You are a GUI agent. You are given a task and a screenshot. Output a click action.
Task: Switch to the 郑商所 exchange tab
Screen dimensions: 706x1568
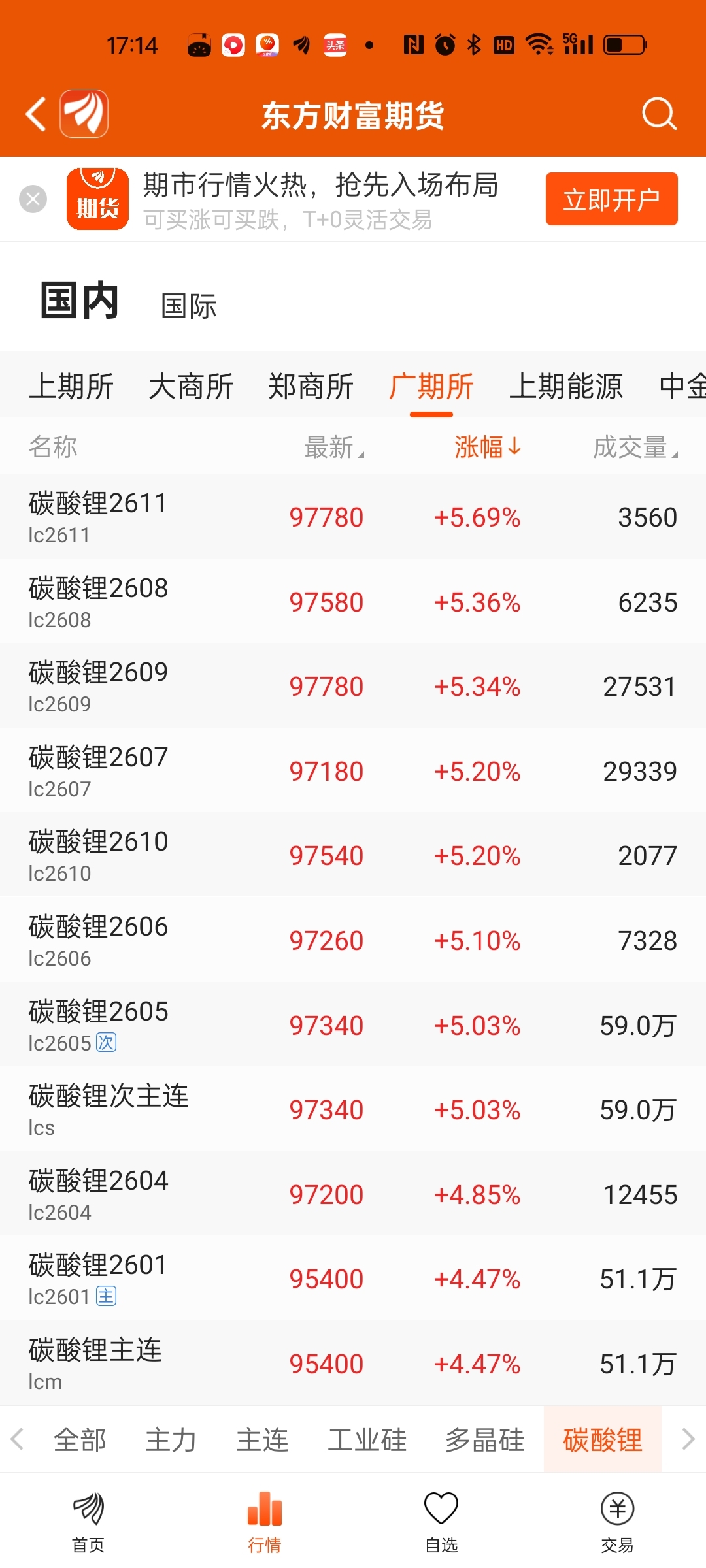coord(311,386)
